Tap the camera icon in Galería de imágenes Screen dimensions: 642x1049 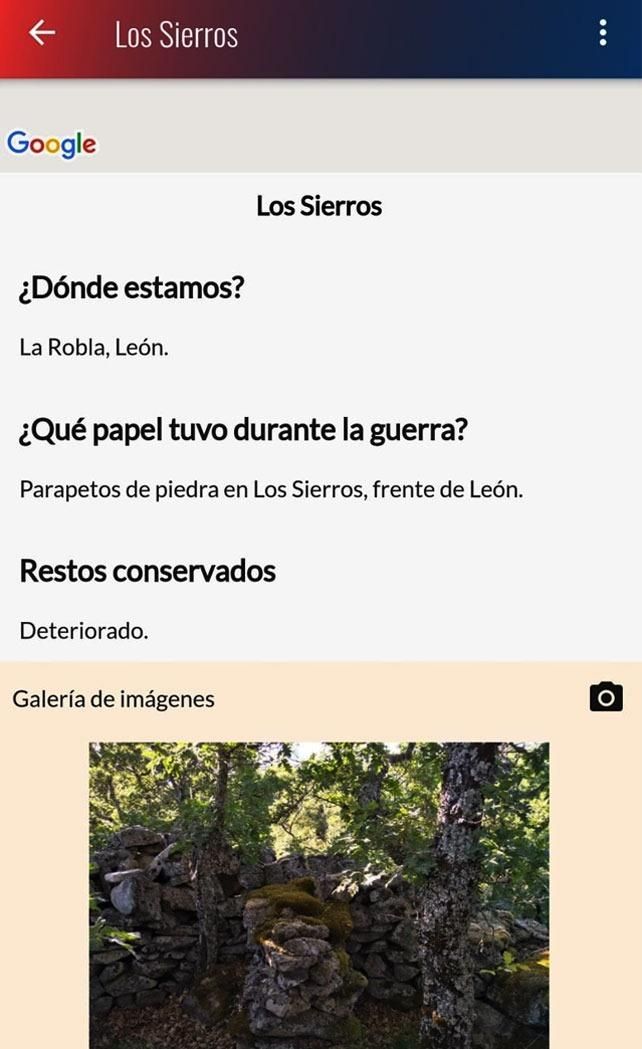[x=606, y=697]
